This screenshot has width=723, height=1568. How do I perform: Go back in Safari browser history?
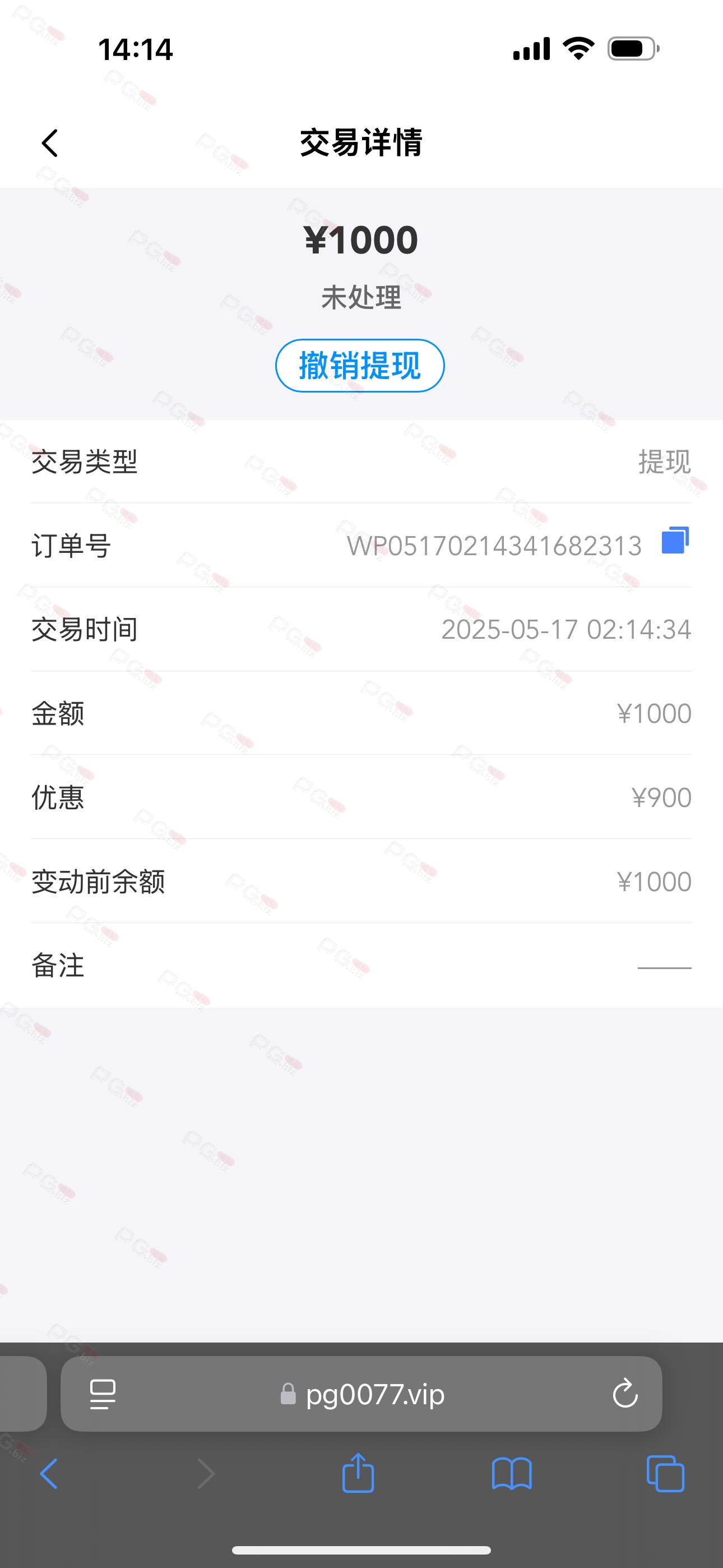pyautogui.click(x=49, y=1474)
